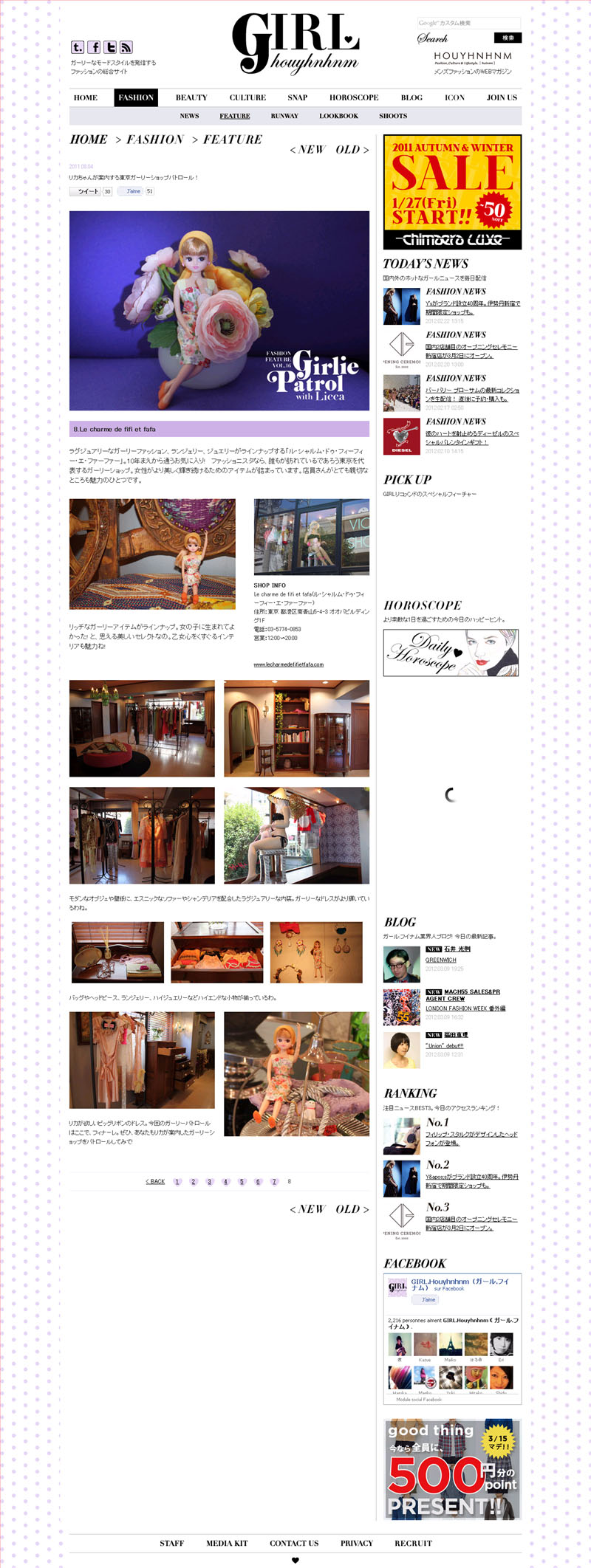This screenshot has height=1568, width=591.
Task: Switch to the BEAUTY section
Action: click(x=191, y=97)
